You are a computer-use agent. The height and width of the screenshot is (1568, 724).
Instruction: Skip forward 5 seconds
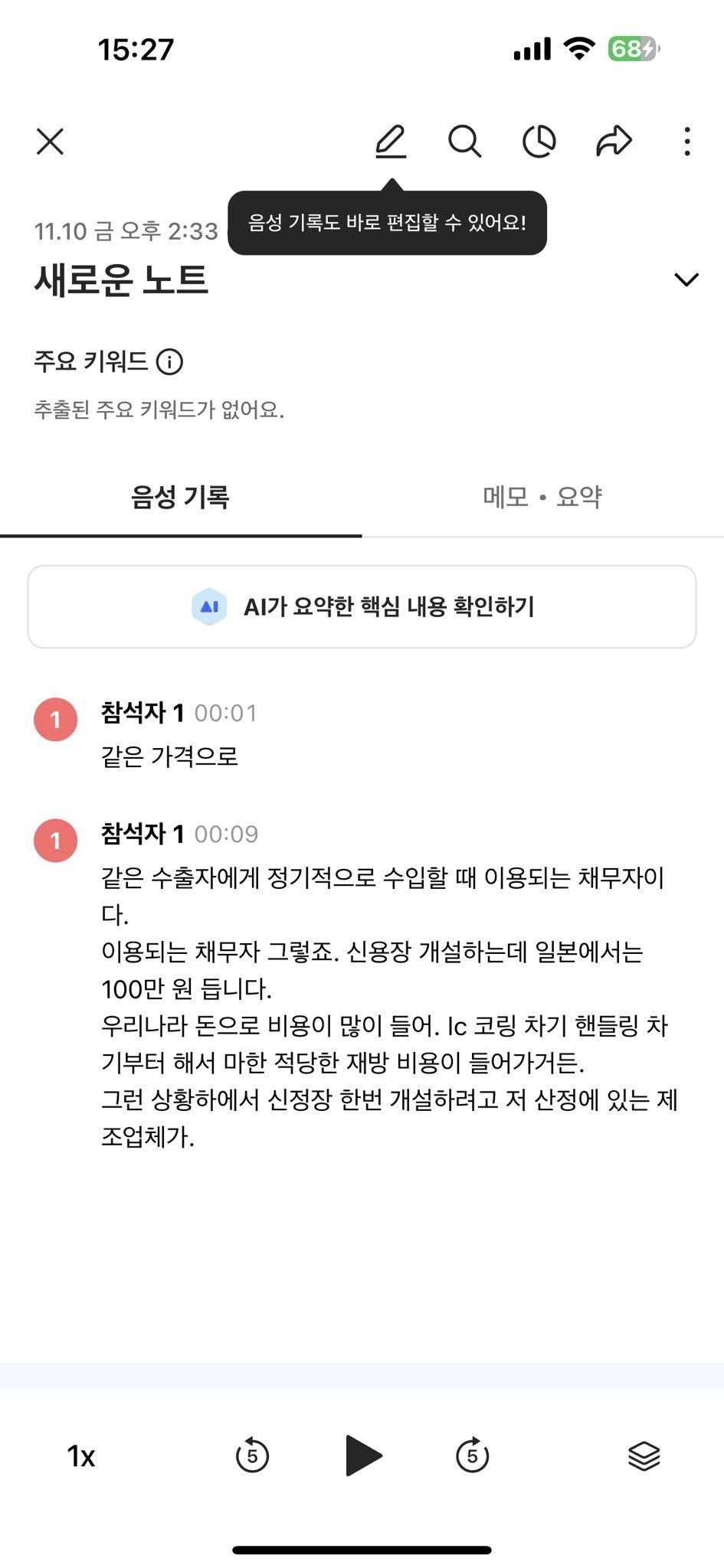click(x=472, y=1455)
